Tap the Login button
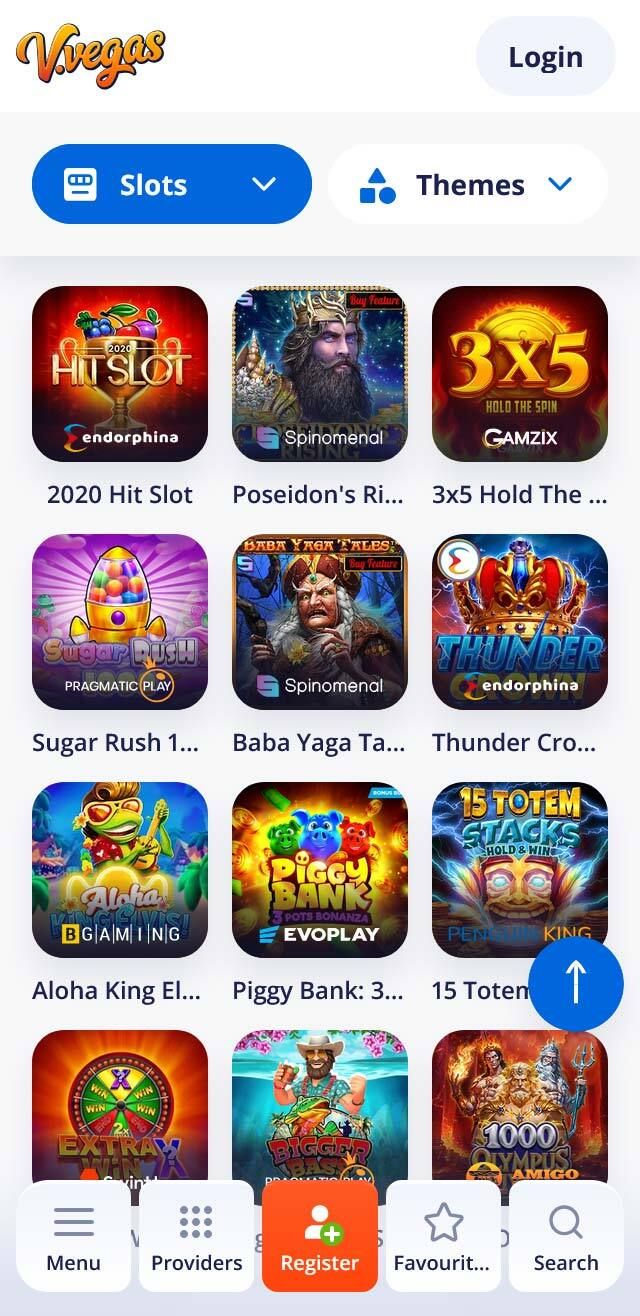The width and height of the screenshot is (640, 1316). pos(545,57)
